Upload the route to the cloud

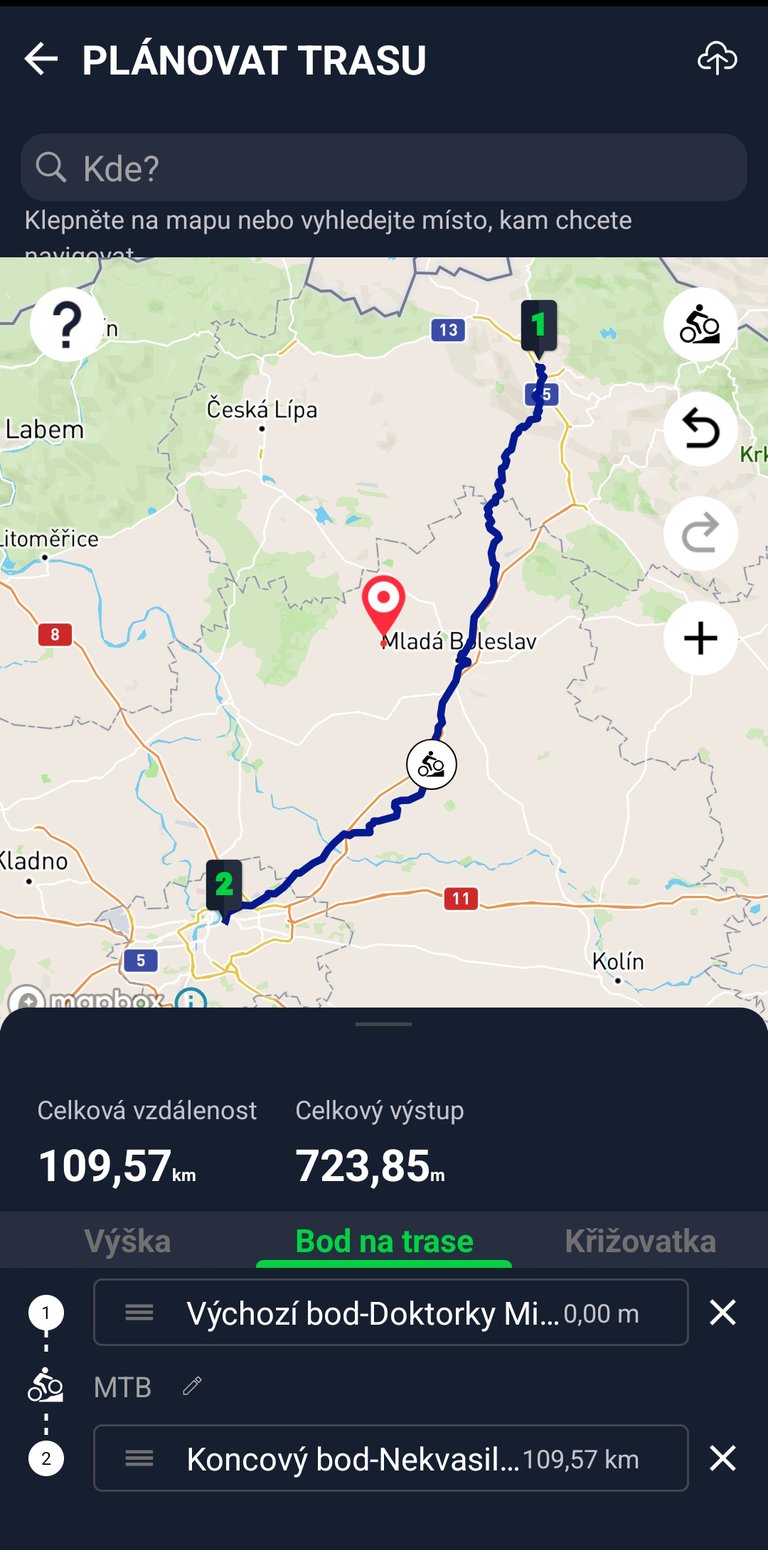tap(717, 60)
